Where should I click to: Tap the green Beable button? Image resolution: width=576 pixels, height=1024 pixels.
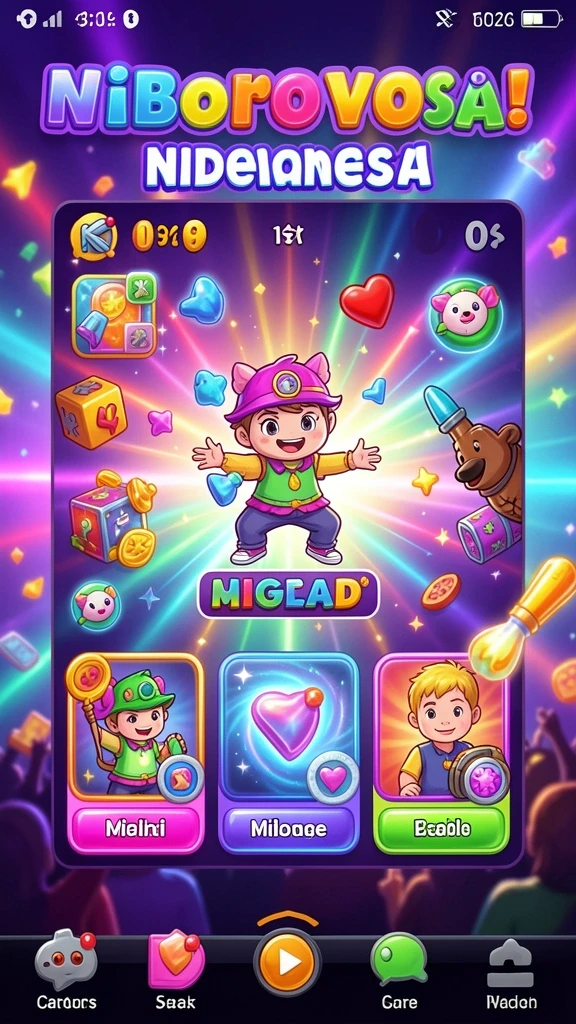442,829
